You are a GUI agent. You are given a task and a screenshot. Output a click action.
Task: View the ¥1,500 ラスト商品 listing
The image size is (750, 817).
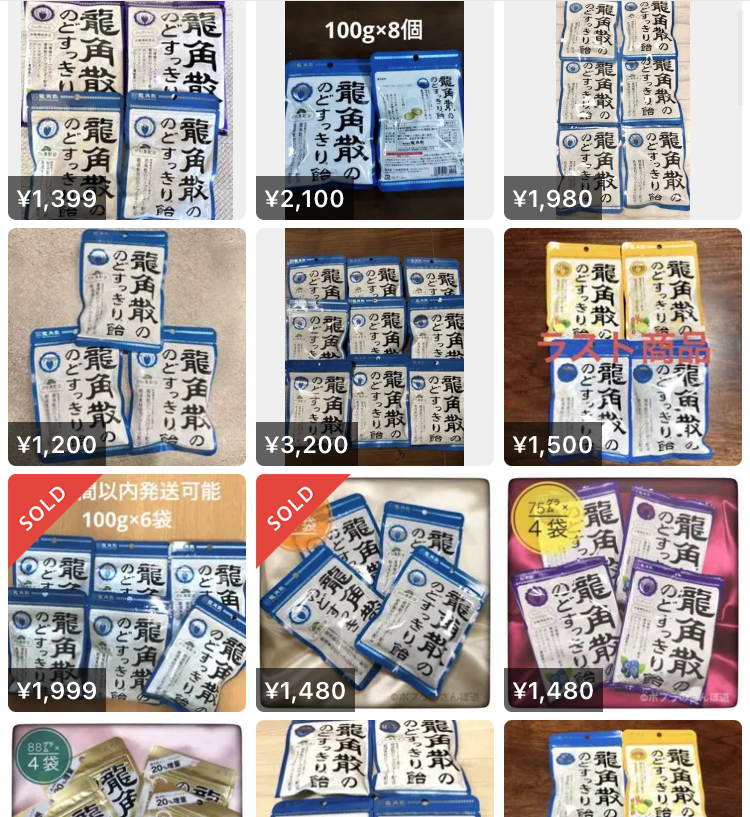coord(622,345)
